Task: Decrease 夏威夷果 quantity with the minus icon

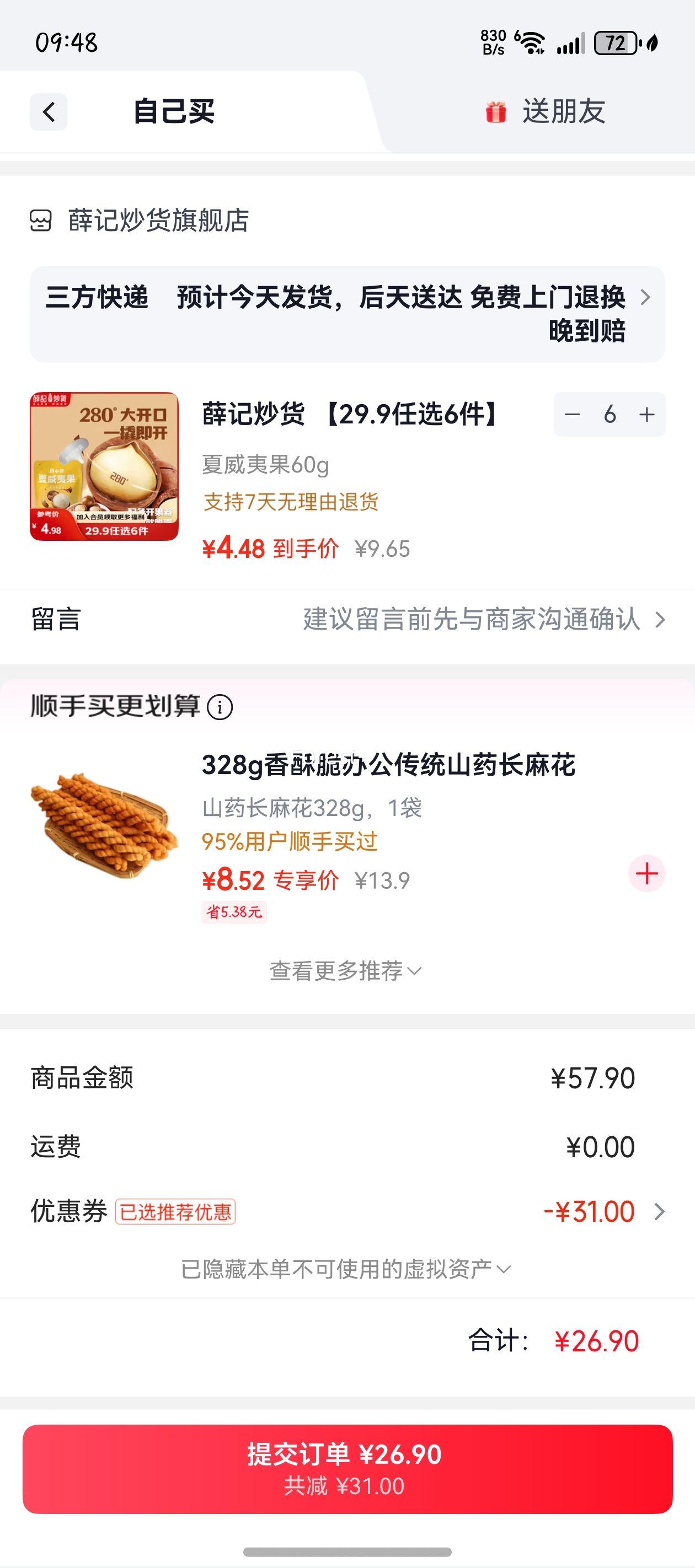Action: [x=571, y=415]
